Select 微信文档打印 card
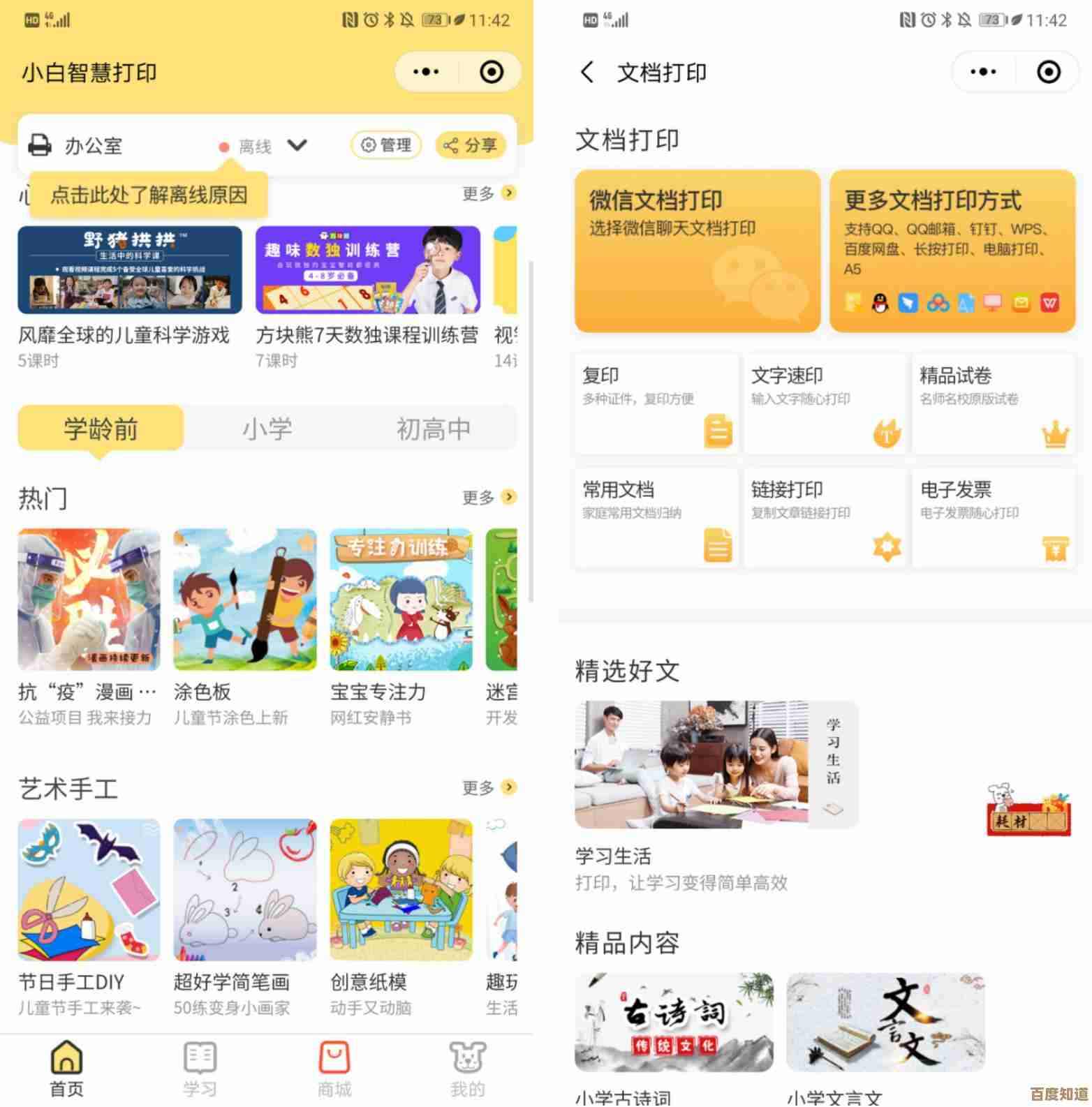1092x1107 pixels. point(697,251)
